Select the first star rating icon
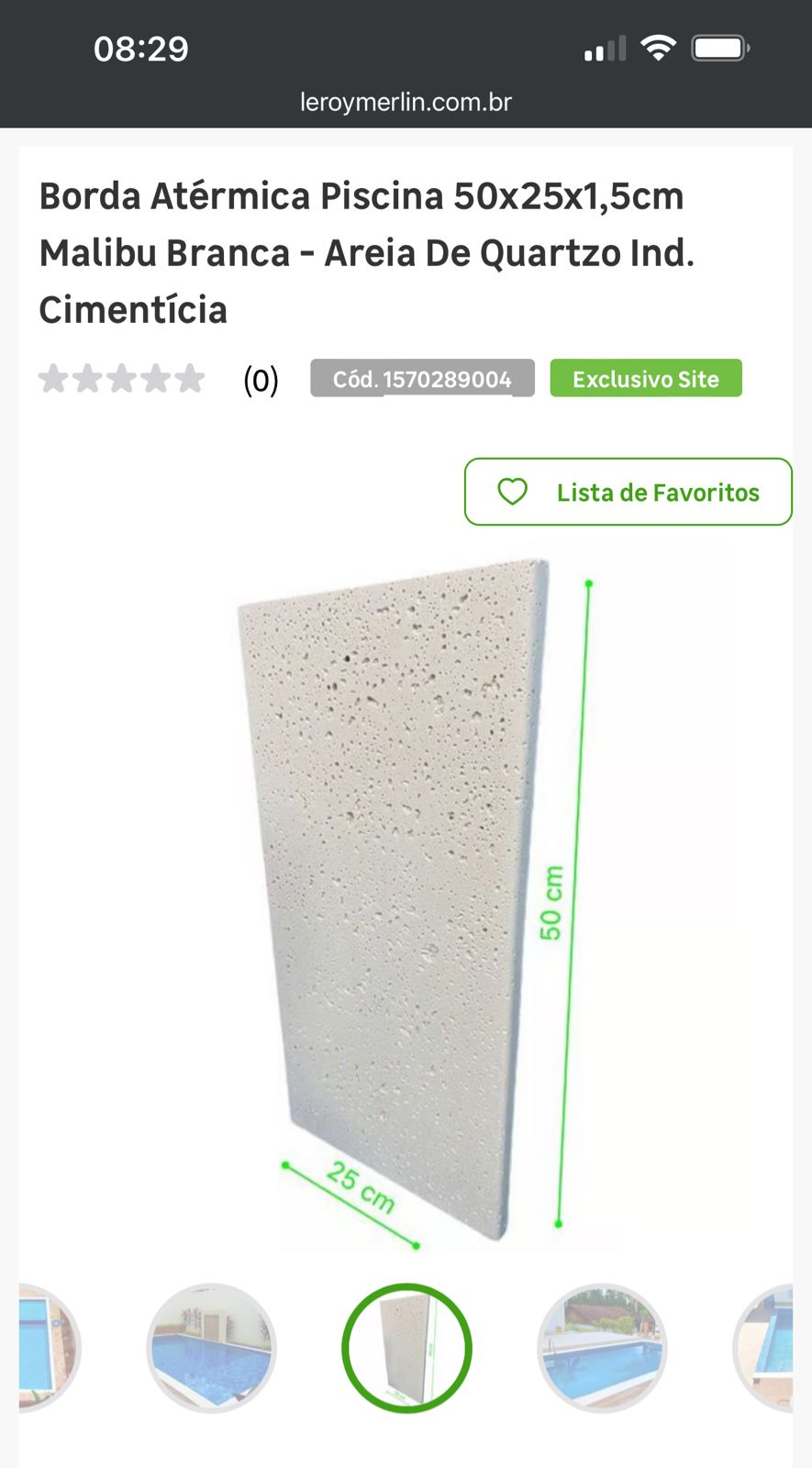The height and width of the screenshot is (1468, 812). click(x=51, y=378)
